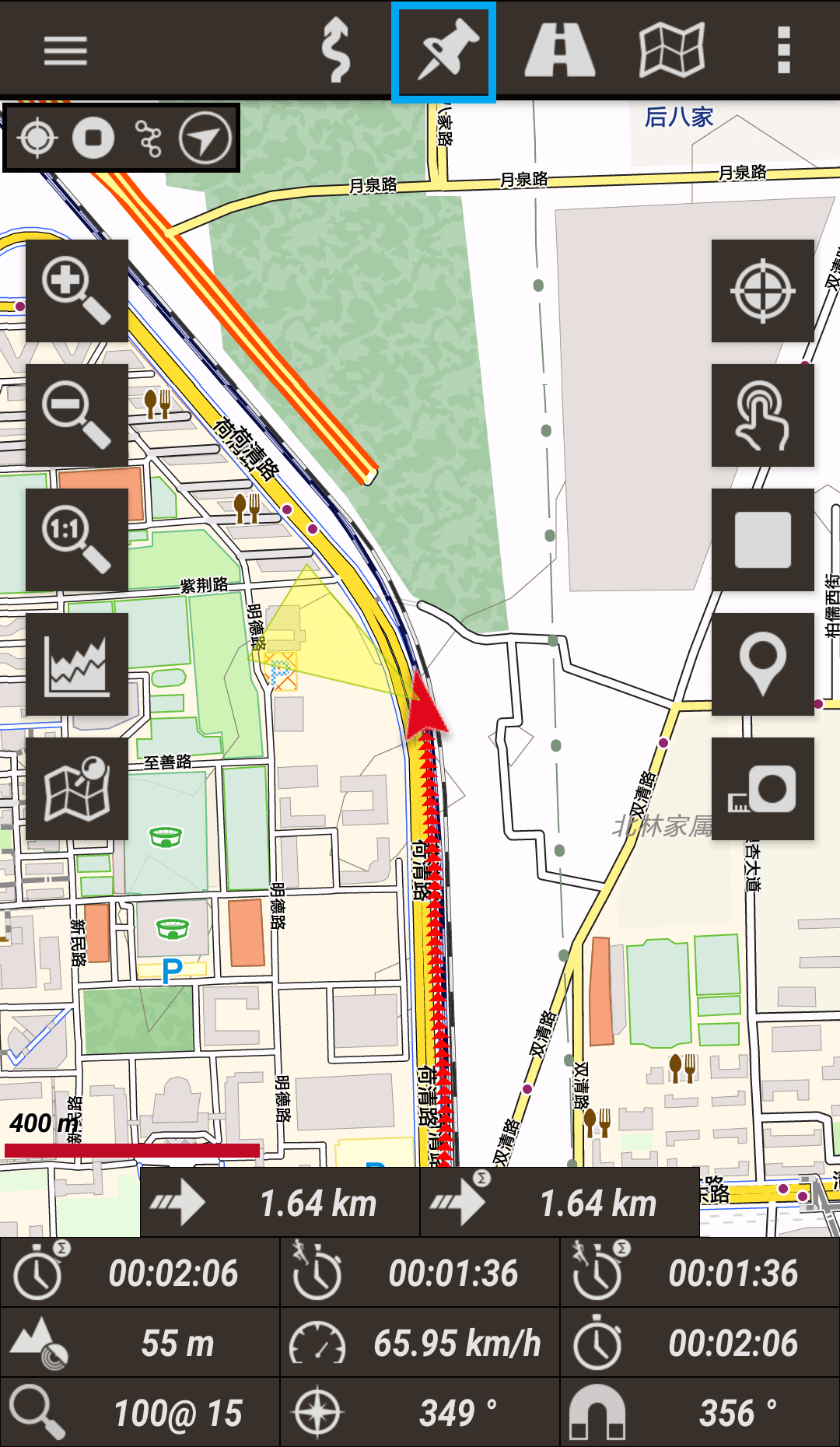This screenshot has height=1447, width=840.
Task: Open the hamburger main menu
Action: click(65, 51)
